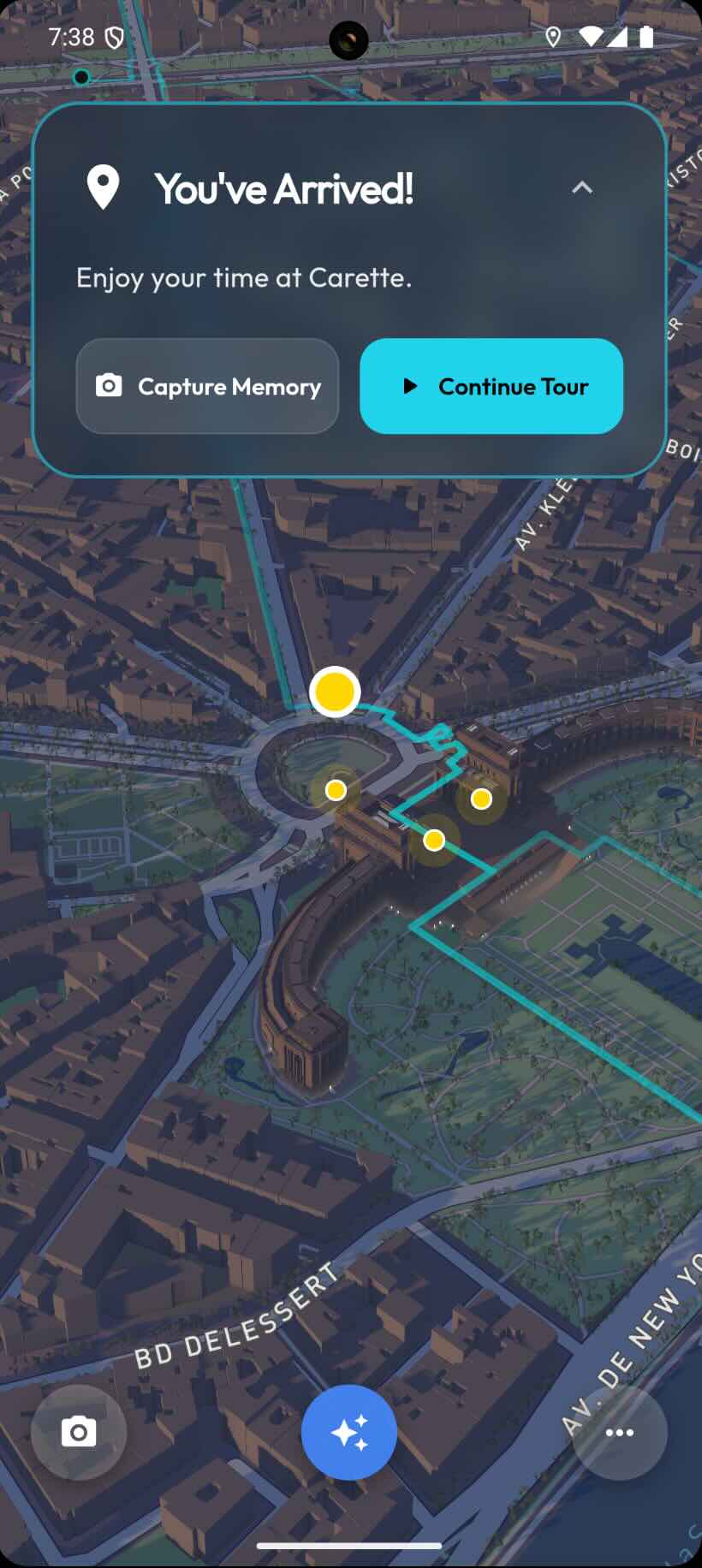Screen dimensions: 702x1568
Task: Tap the Capture Memory button
Action: pos(208,386)
